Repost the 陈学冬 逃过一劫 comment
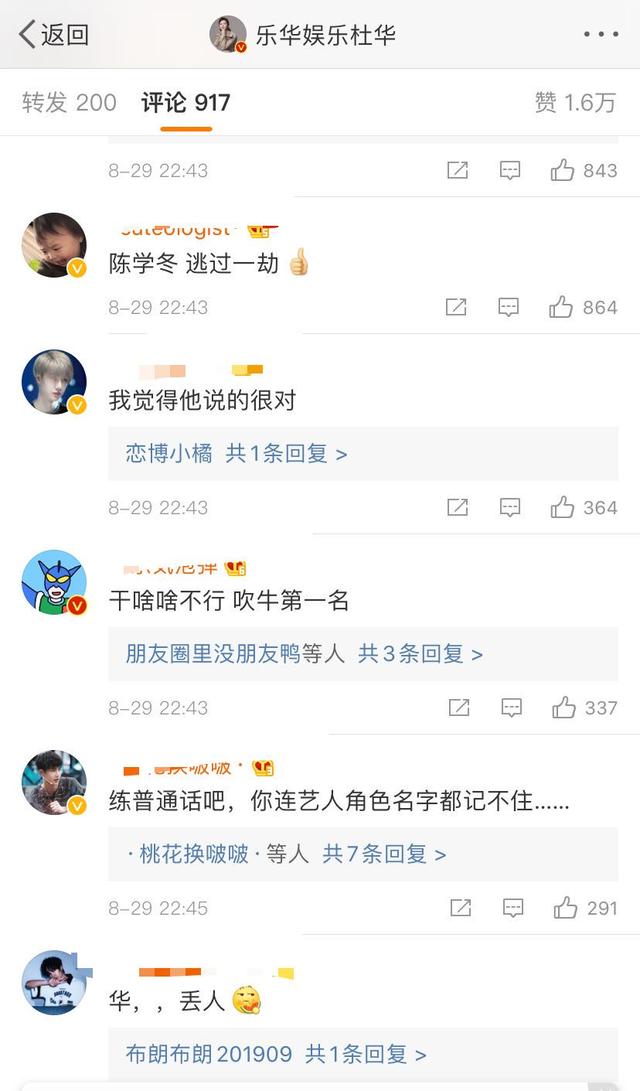The width and height of the screenshot is (640, 1091). pos(456,307)
